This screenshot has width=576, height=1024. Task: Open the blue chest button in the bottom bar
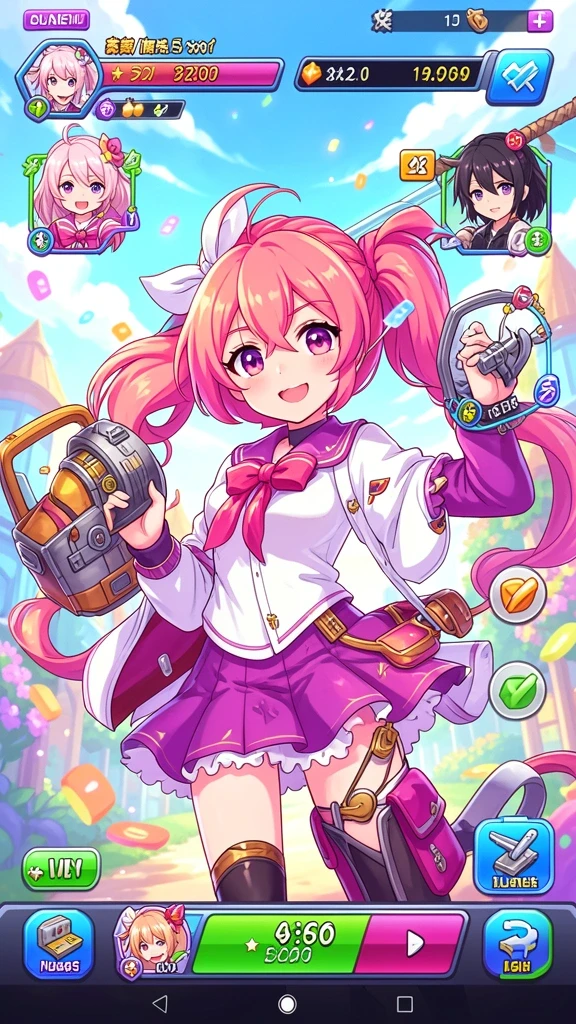coord(59,944)
